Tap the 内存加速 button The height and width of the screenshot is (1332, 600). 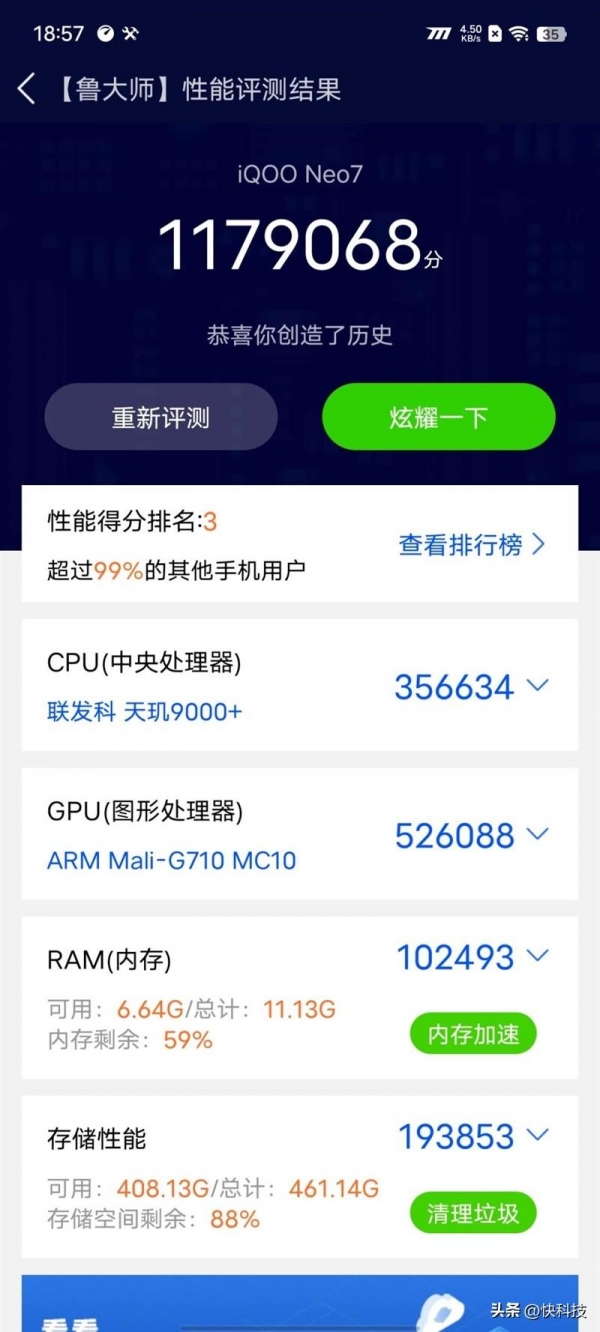click(x=473, y=1034)
